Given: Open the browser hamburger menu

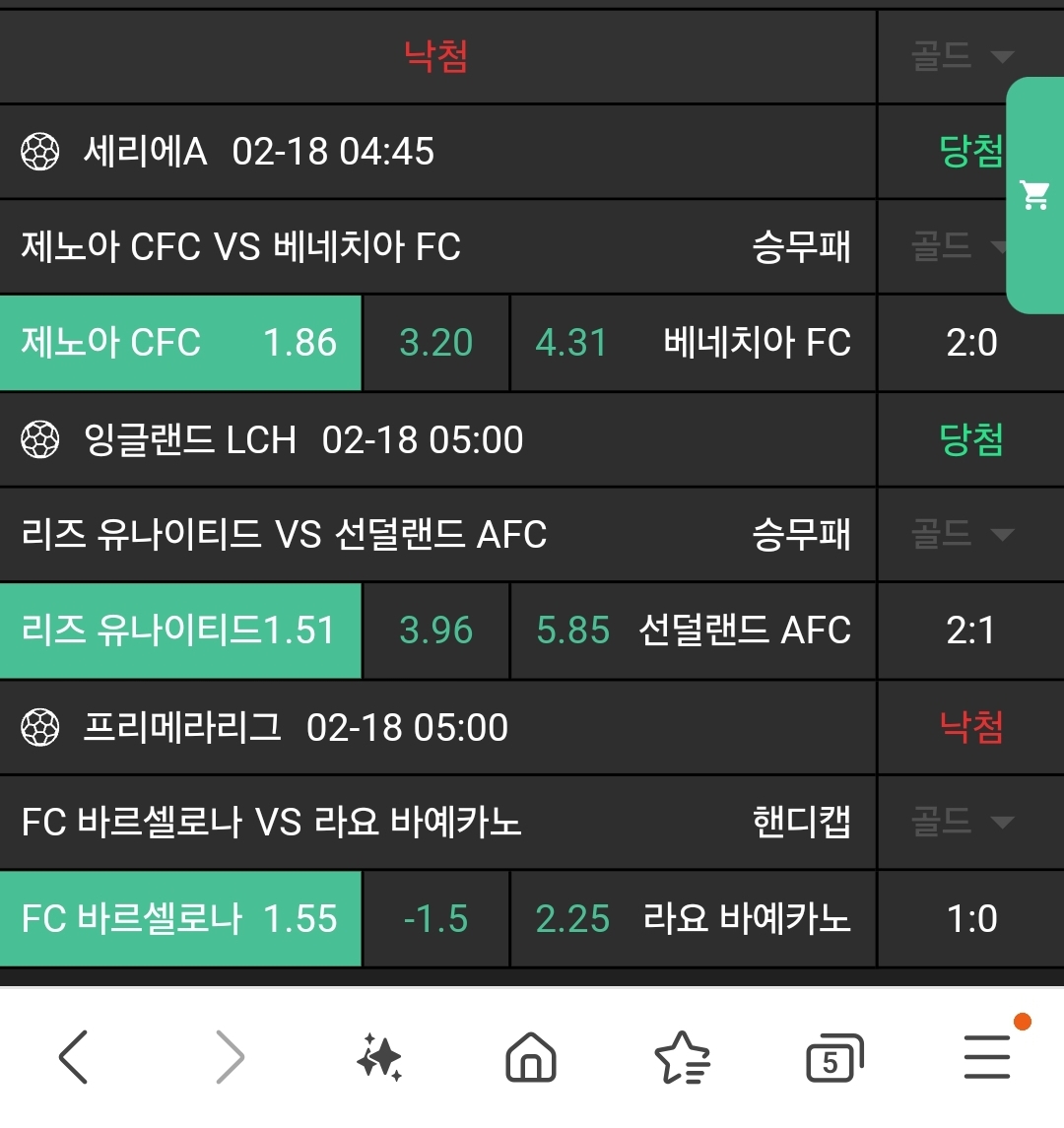Looking at the screenshot, I should (x=987, y=1057).
